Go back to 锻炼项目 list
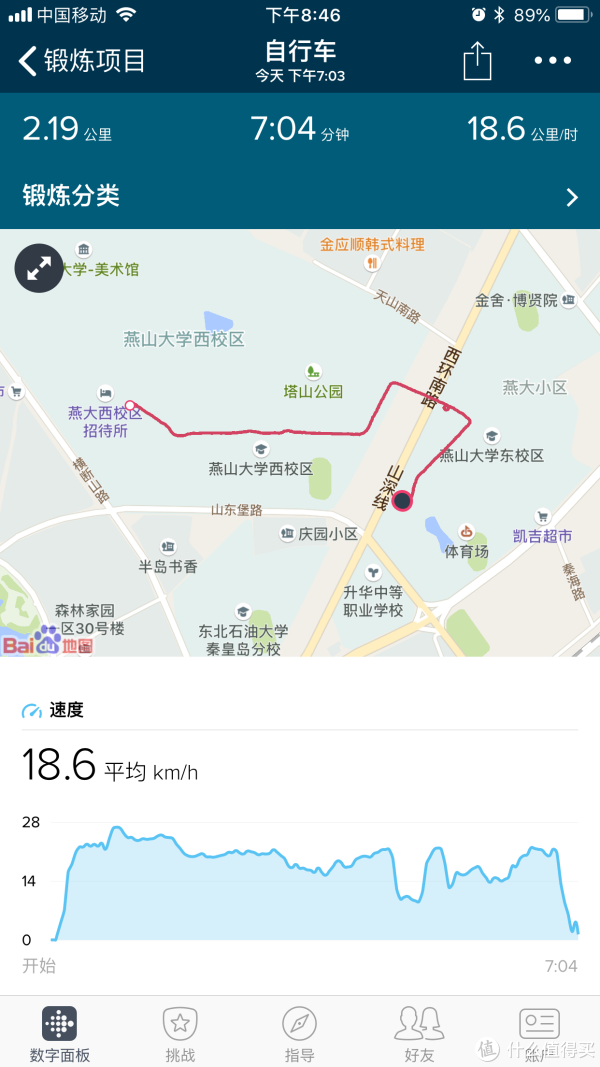Image resolution: width=600 pixels, height=1067 pixels. click(x=82, y=61)
